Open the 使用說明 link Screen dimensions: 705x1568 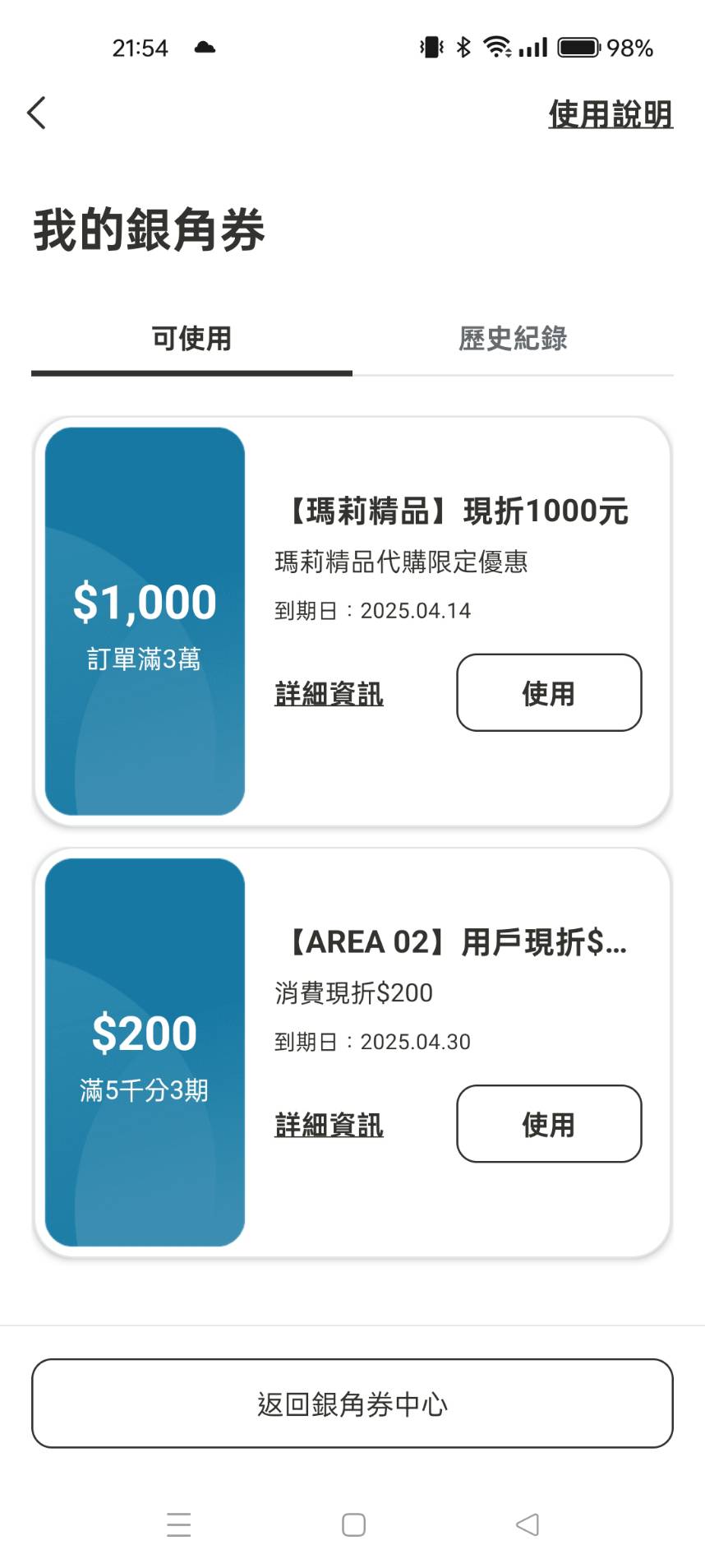pos(611,114)
